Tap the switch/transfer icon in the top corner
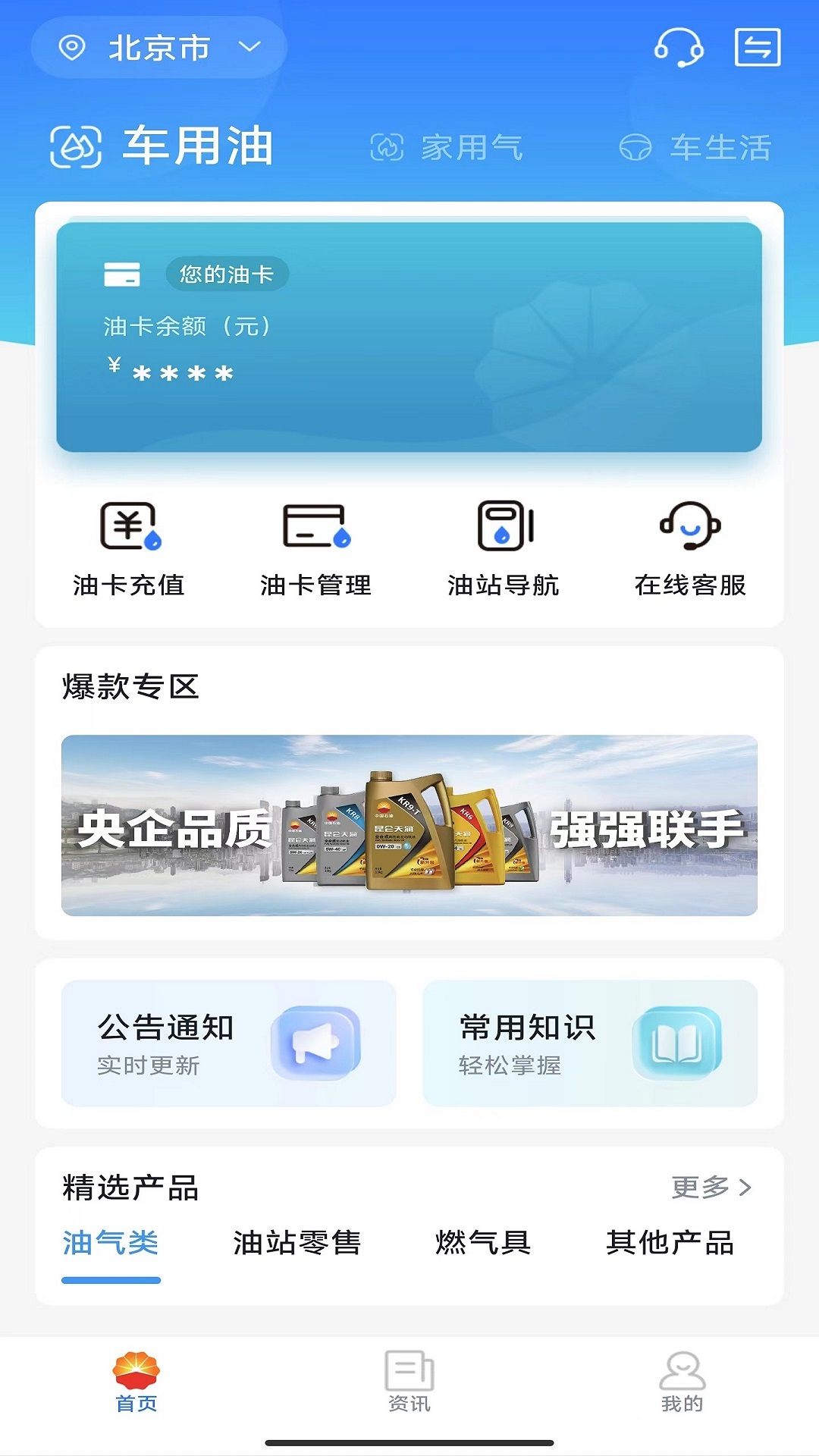This screenshot has height=1456, width=819. pyautogui.click(x=758, y=48)
